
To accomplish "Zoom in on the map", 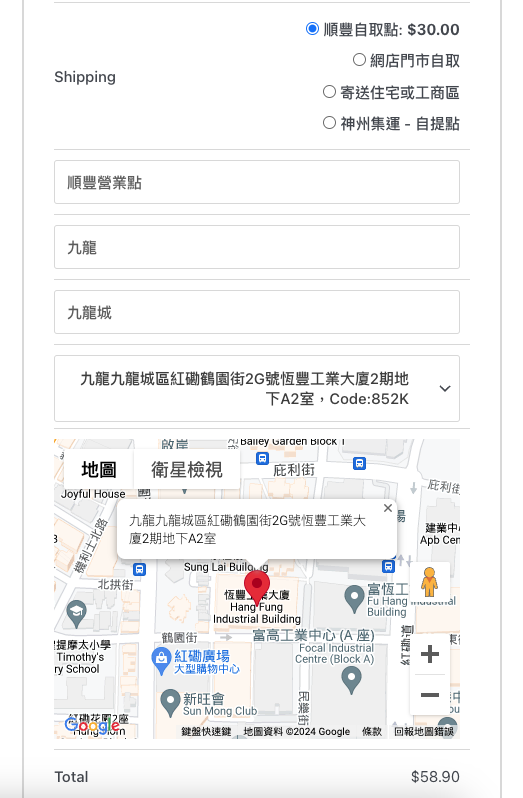I will tap(430, 654).
